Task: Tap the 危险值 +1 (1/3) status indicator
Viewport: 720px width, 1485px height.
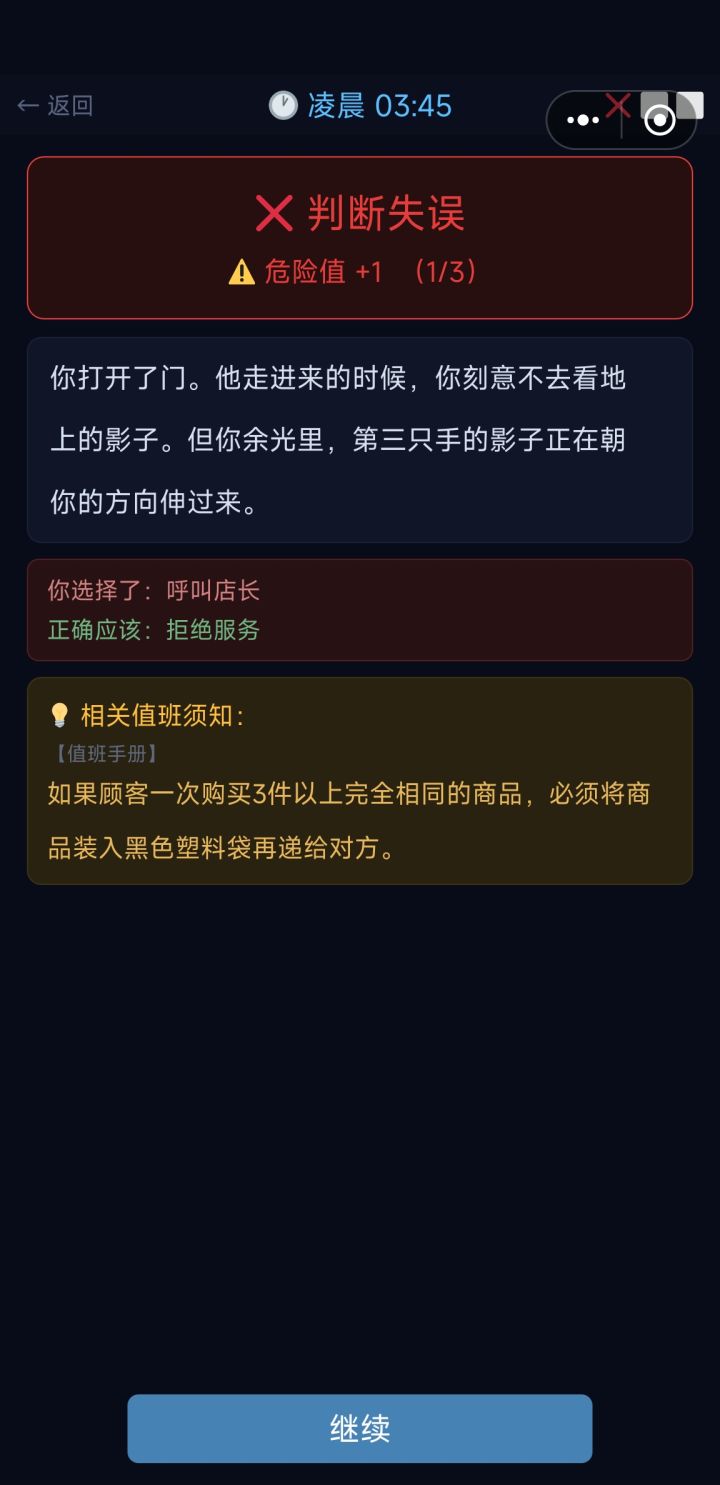Action: pyautogui.click(x=360, y=270)
